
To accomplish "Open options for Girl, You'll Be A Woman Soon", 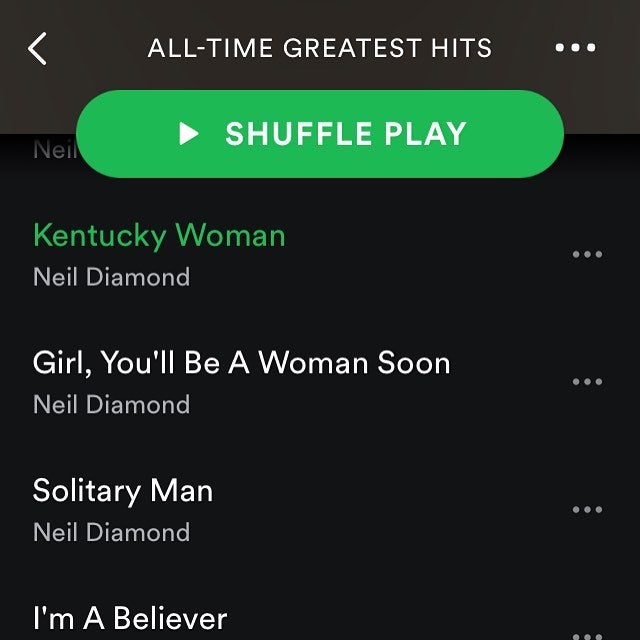I will point(587,382).
